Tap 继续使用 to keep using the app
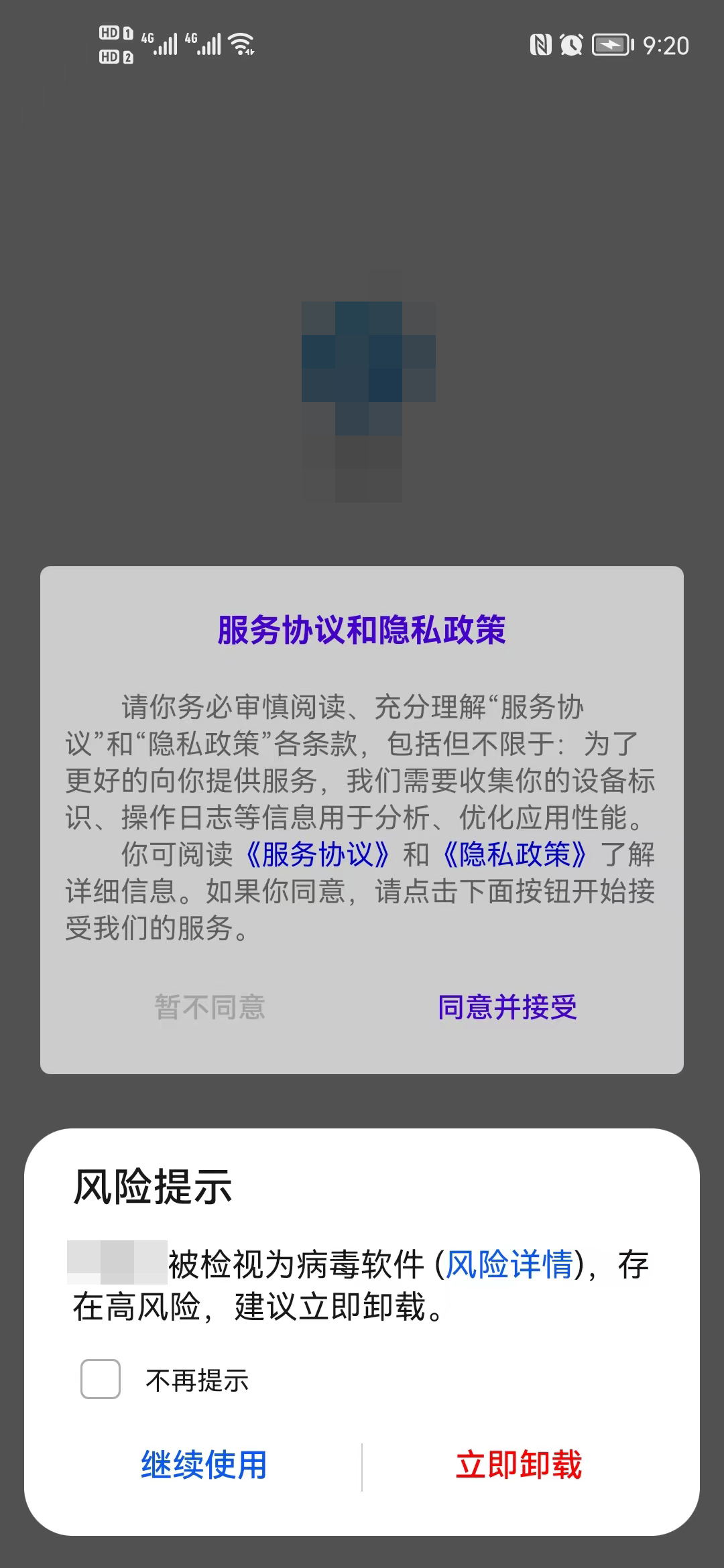 pos(204,1464)
